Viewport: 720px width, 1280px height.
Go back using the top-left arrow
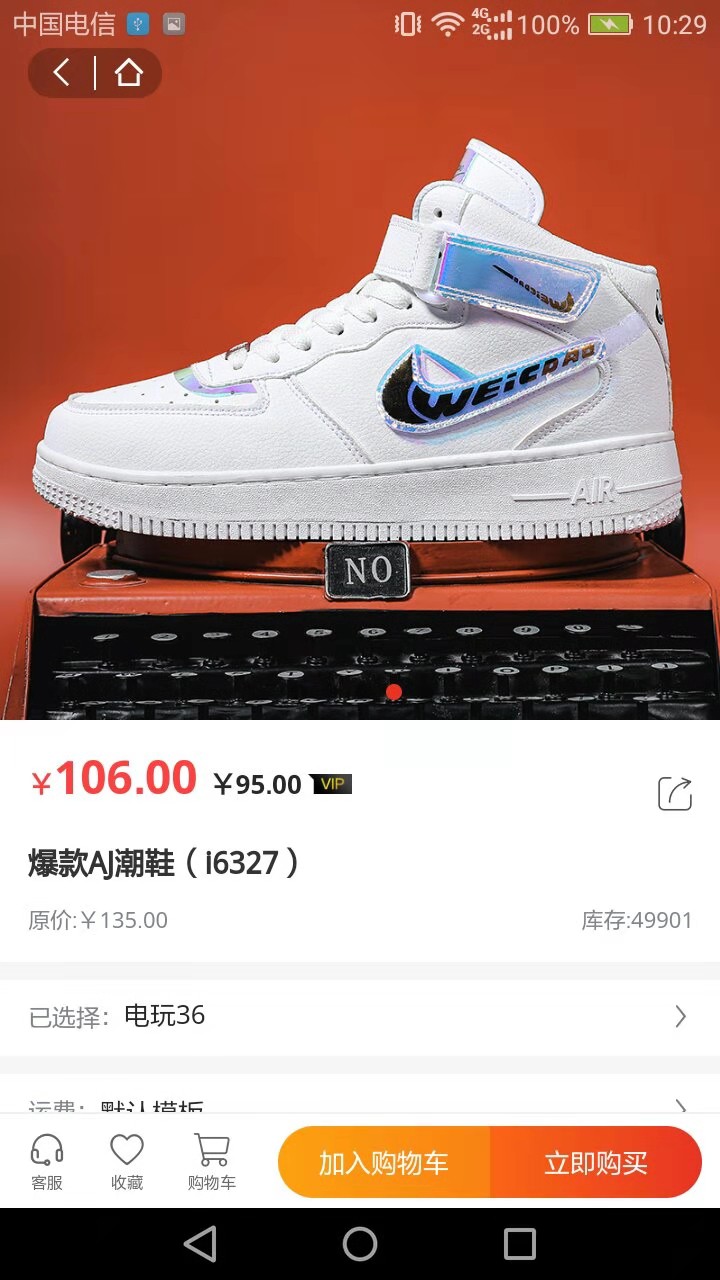[62, 73]
